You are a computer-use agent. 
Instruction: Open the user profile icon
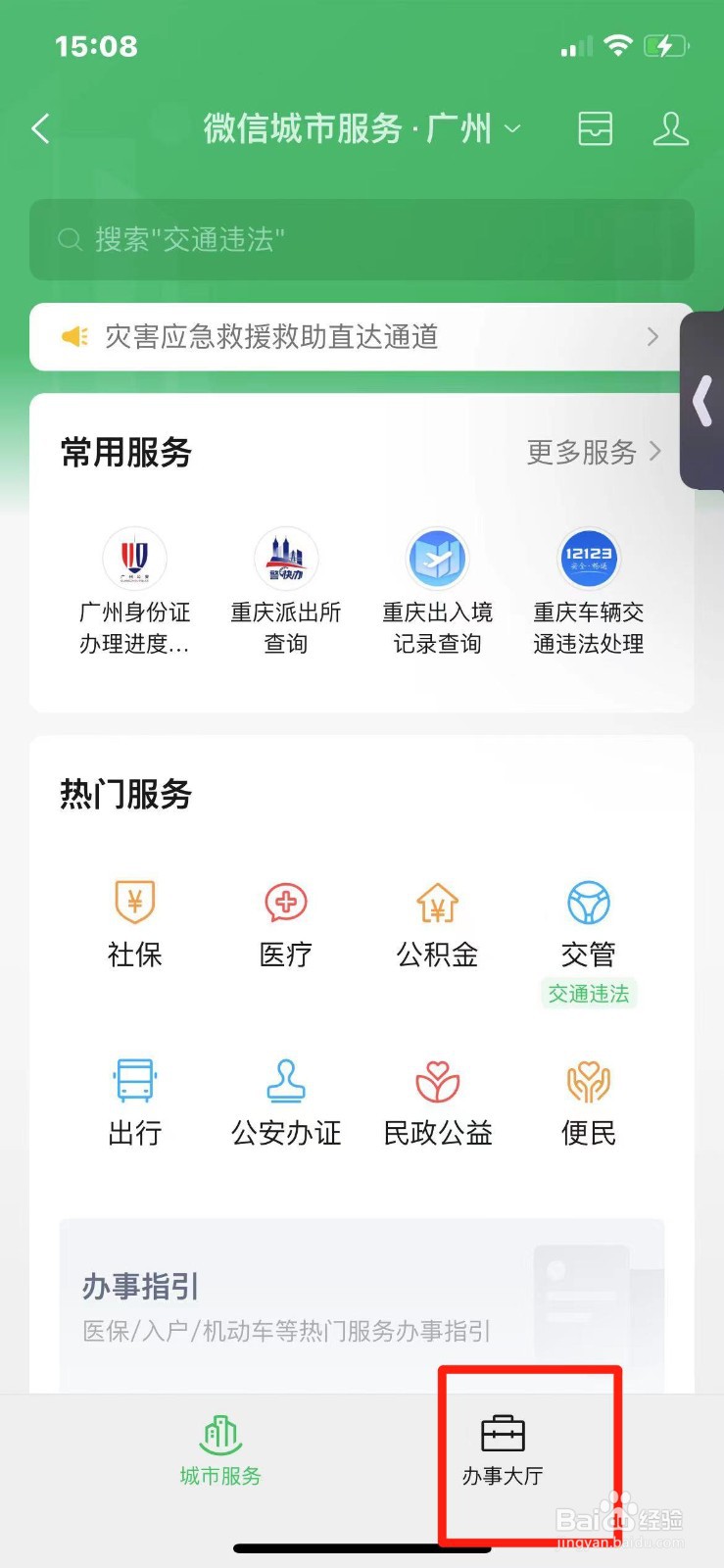670,128
